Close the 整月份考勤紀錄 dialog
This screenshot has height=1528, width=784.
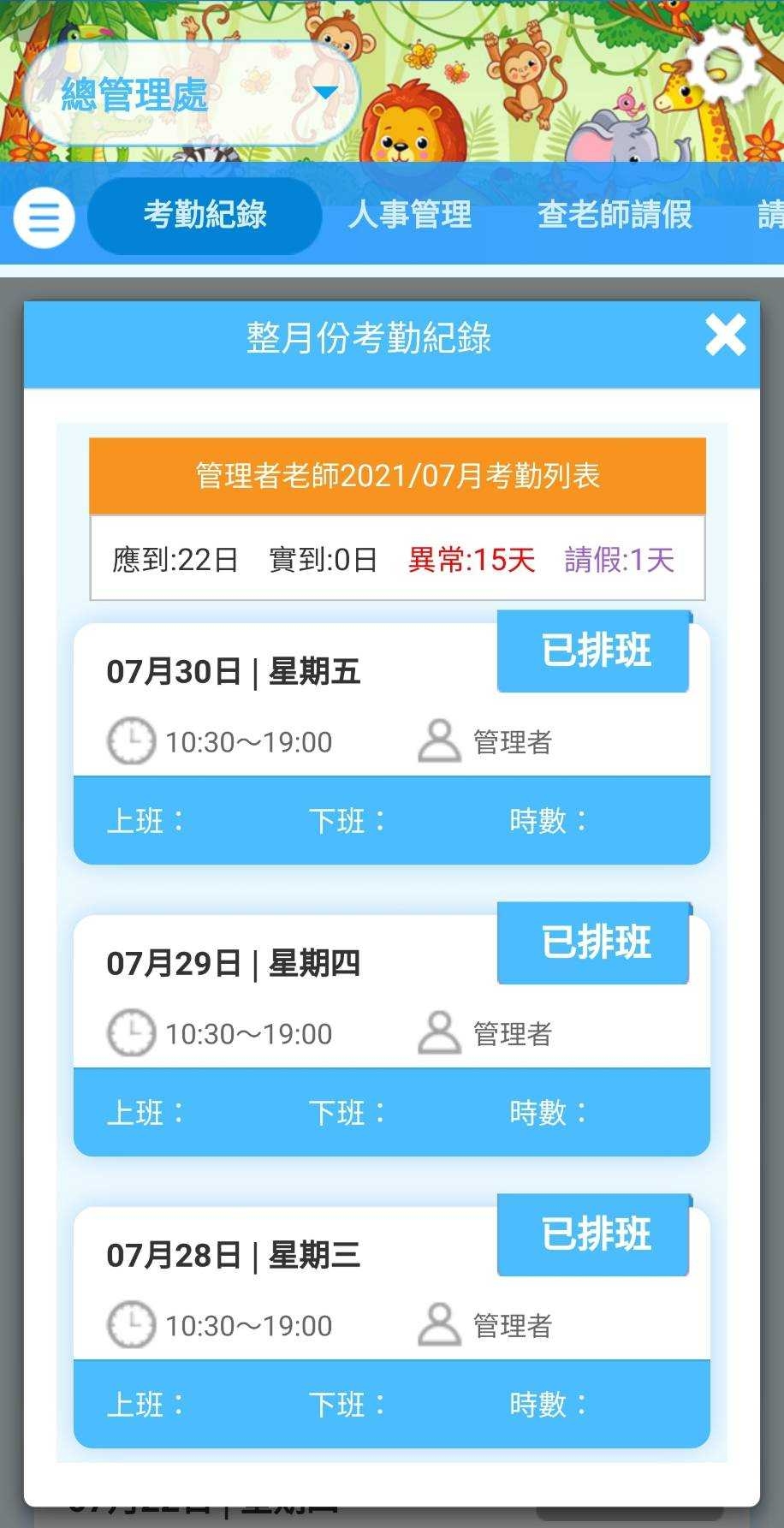[x=725, y=336]
